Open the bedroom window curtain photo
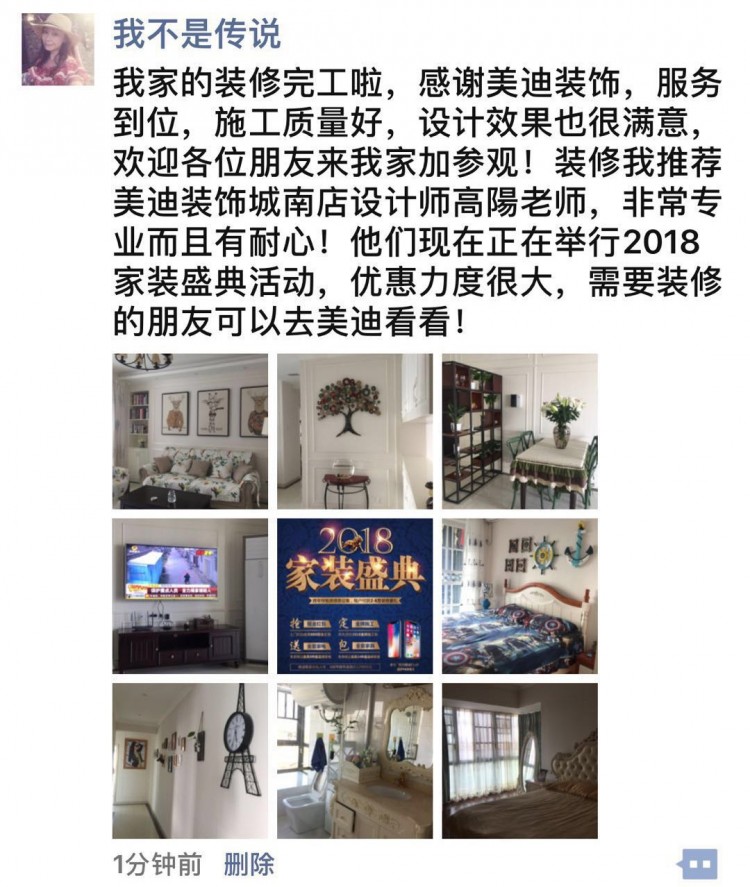750x887 pixels. 519,760
